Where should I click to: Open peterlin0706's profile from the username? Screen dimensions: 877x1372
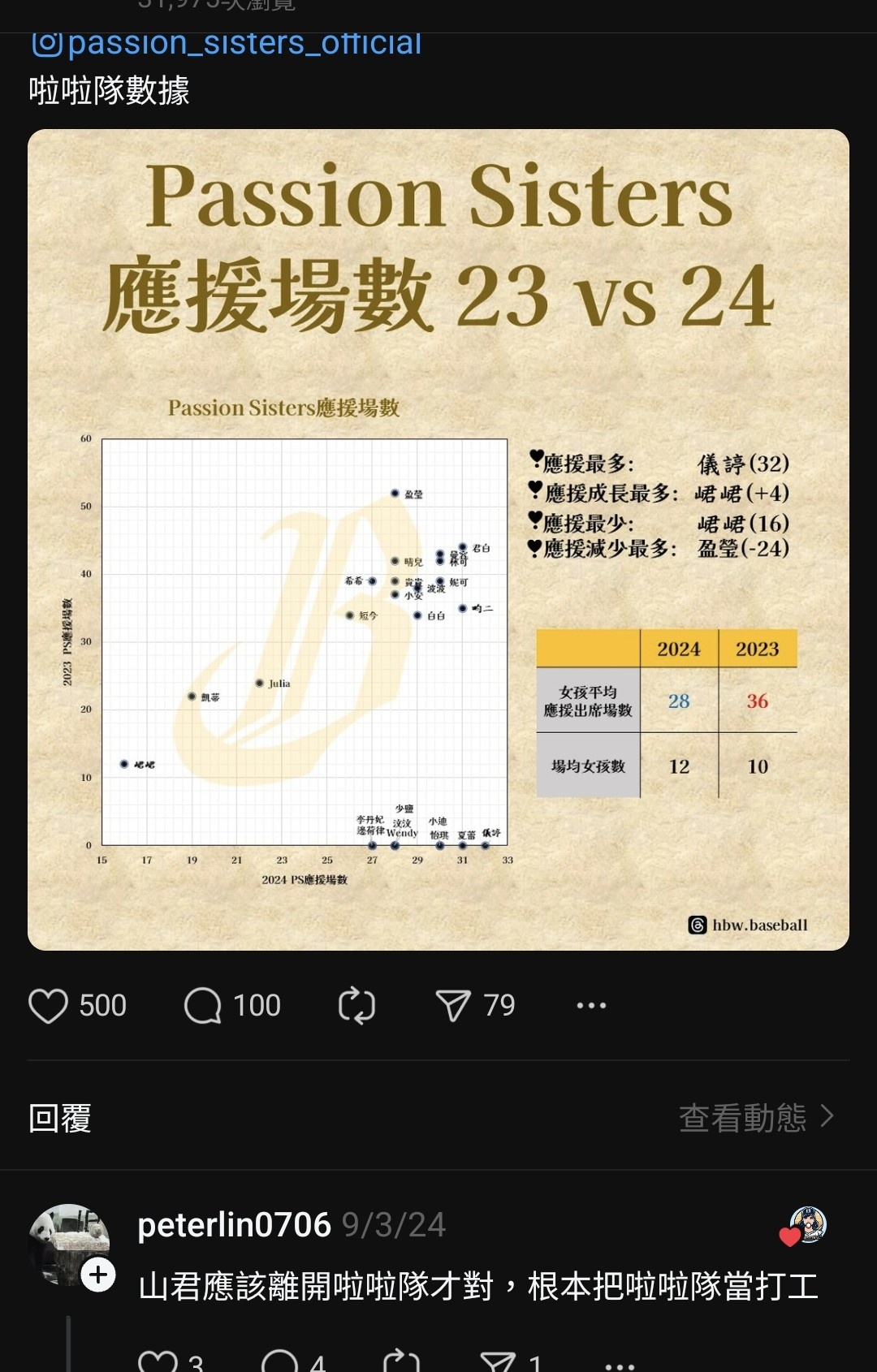coord(234,1225)
